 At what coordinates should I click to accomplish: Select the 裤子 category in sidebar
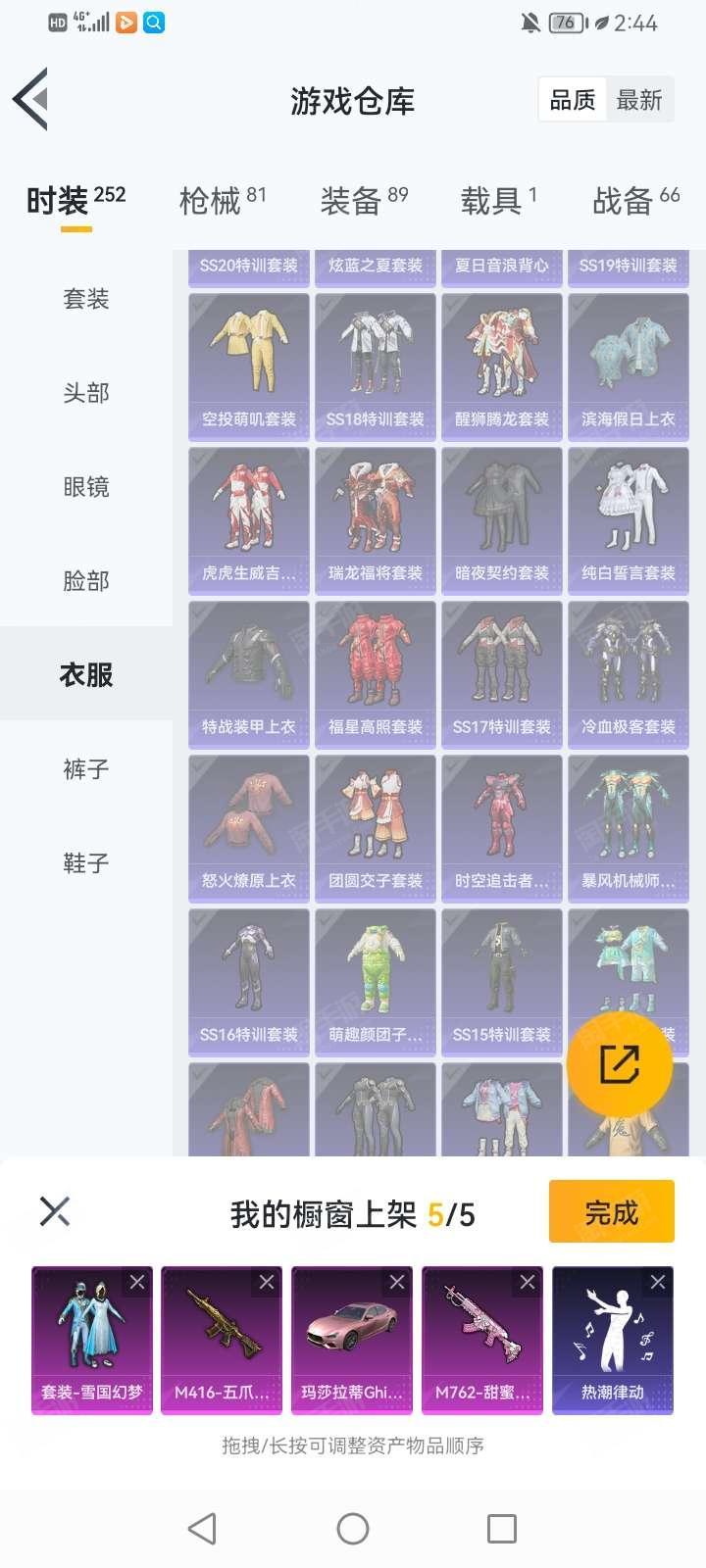(86, 769)
